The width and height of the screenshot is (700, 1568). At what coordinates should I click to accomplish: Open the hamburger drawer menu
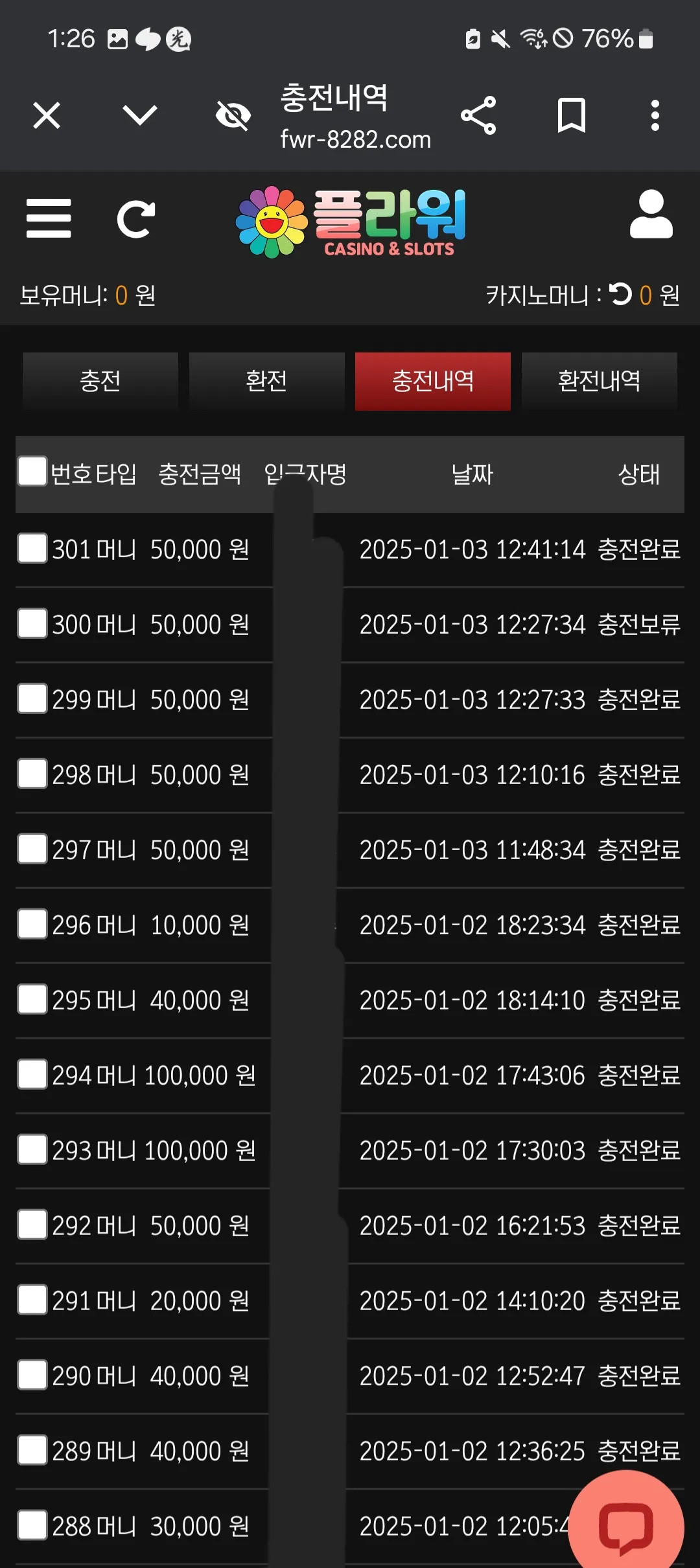point(49,218)
